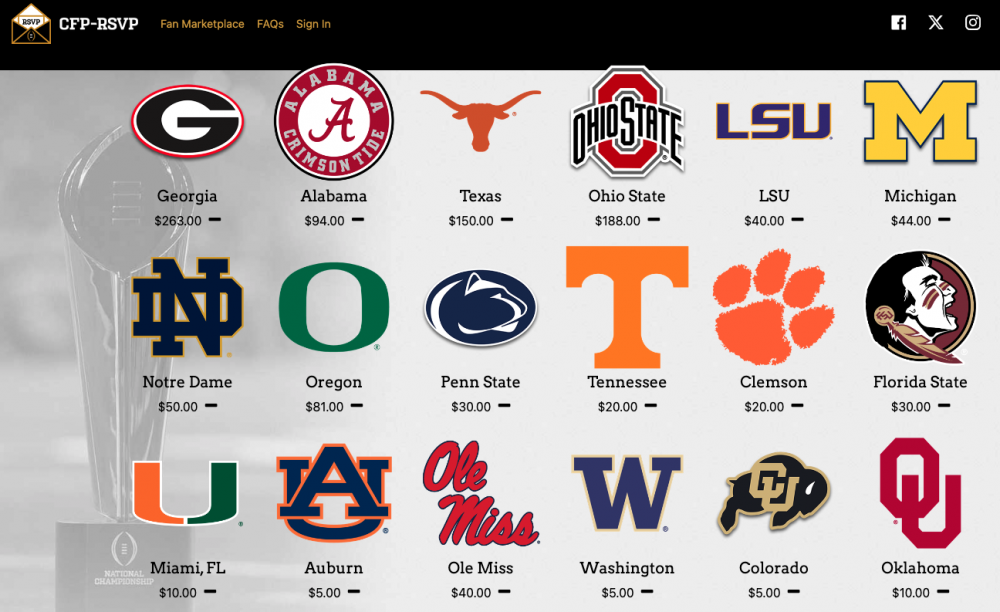This screenshot has width=1000, height=612.
Task: Select the LSU team tile
Action: (x=774, y=122)
